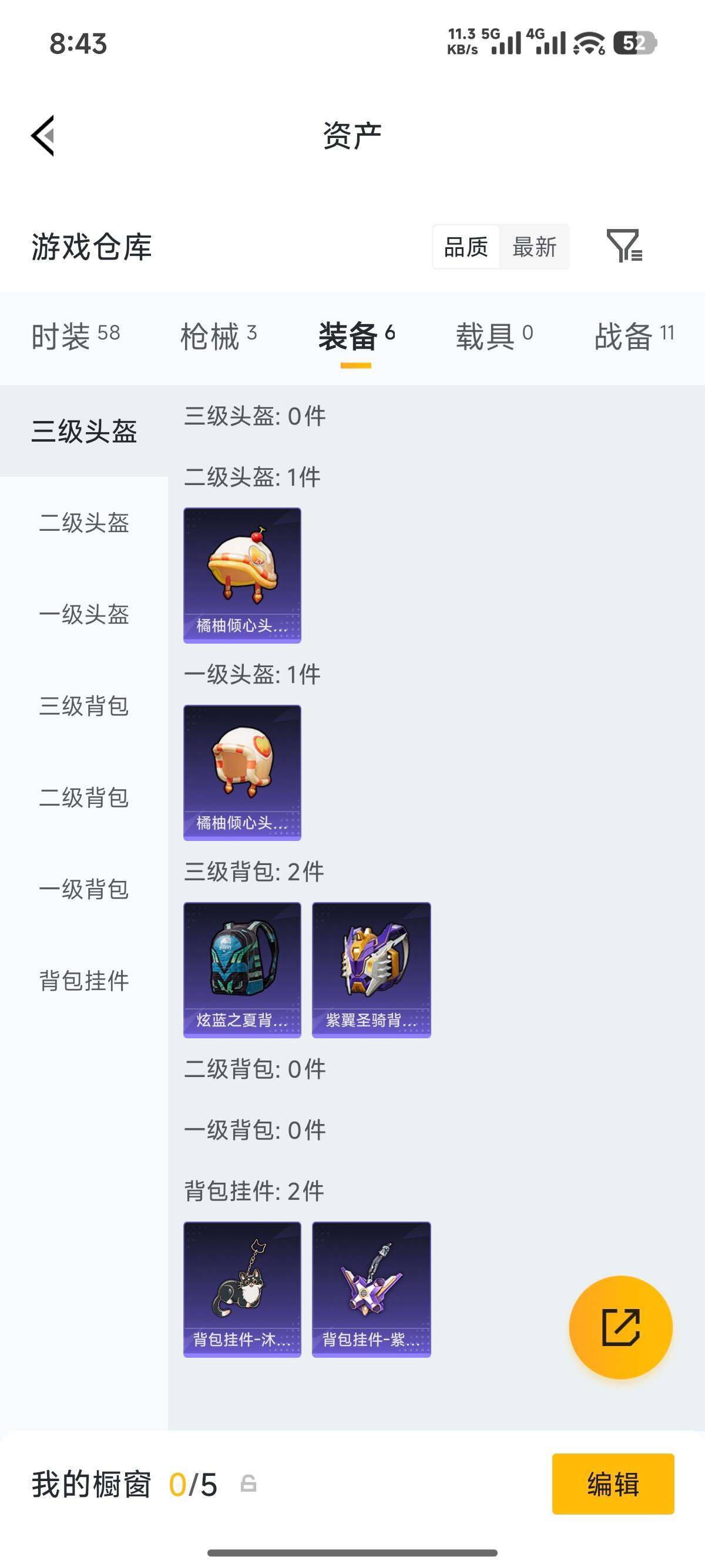Switch to the 载具 tab
The image size is (705, 1568).
pos(494,336)
